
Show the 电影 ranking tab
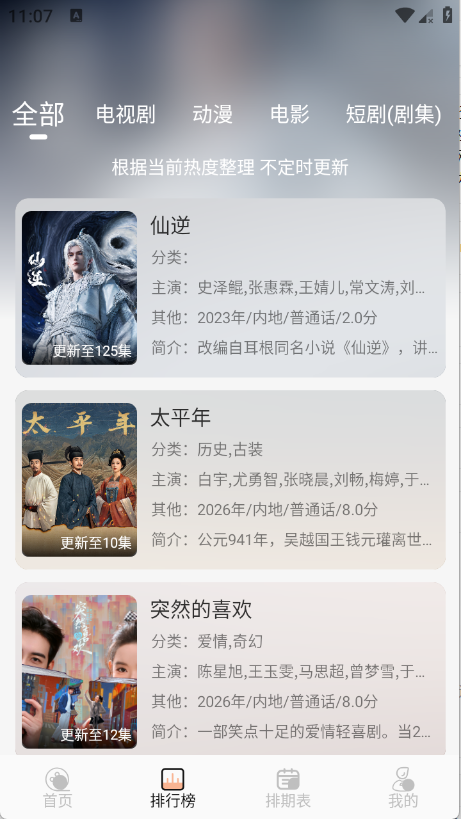coord(290,114)
